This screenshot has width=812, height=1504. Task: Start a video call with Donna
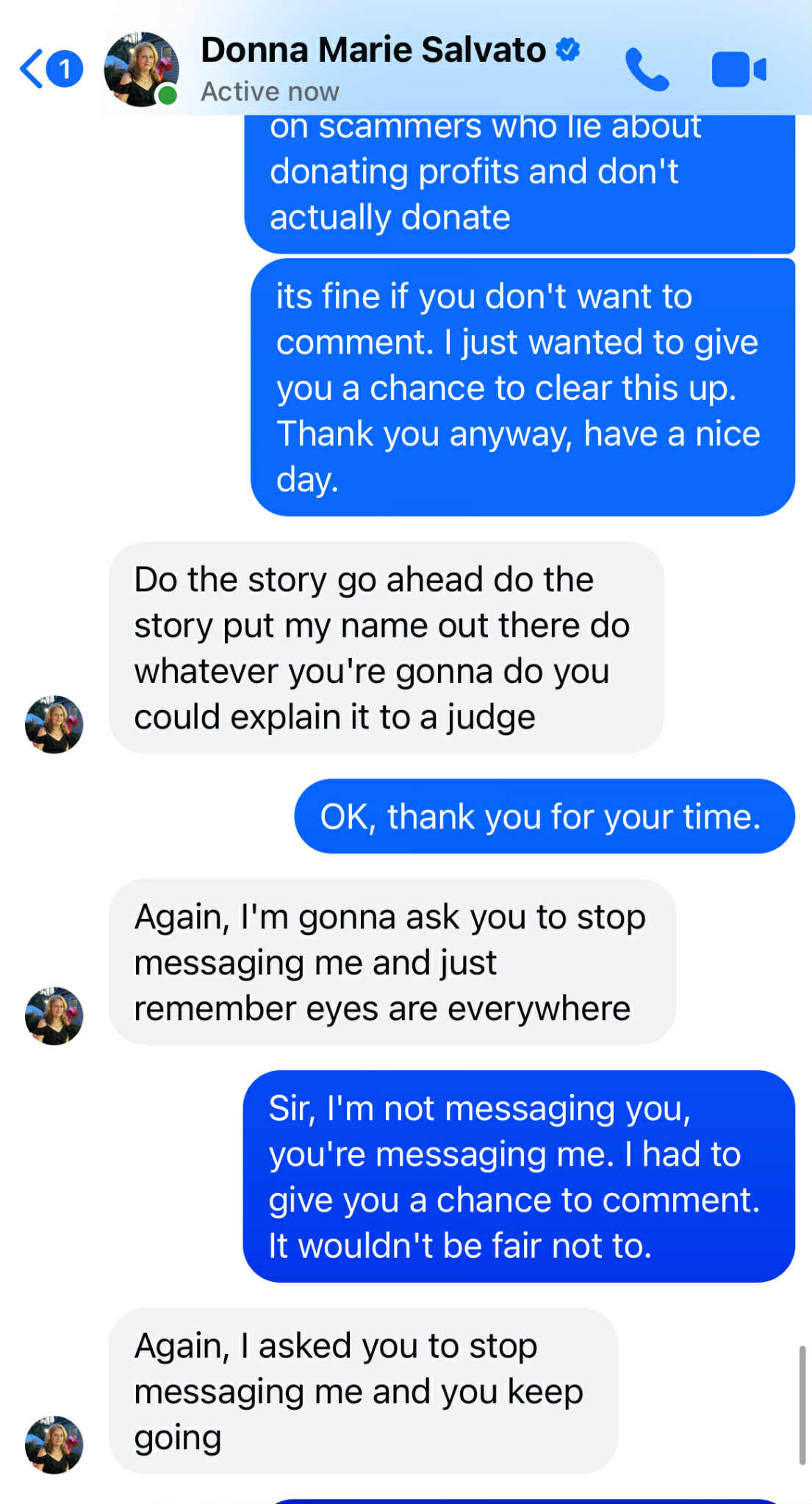pyautogui.click(x=739, y=70)
